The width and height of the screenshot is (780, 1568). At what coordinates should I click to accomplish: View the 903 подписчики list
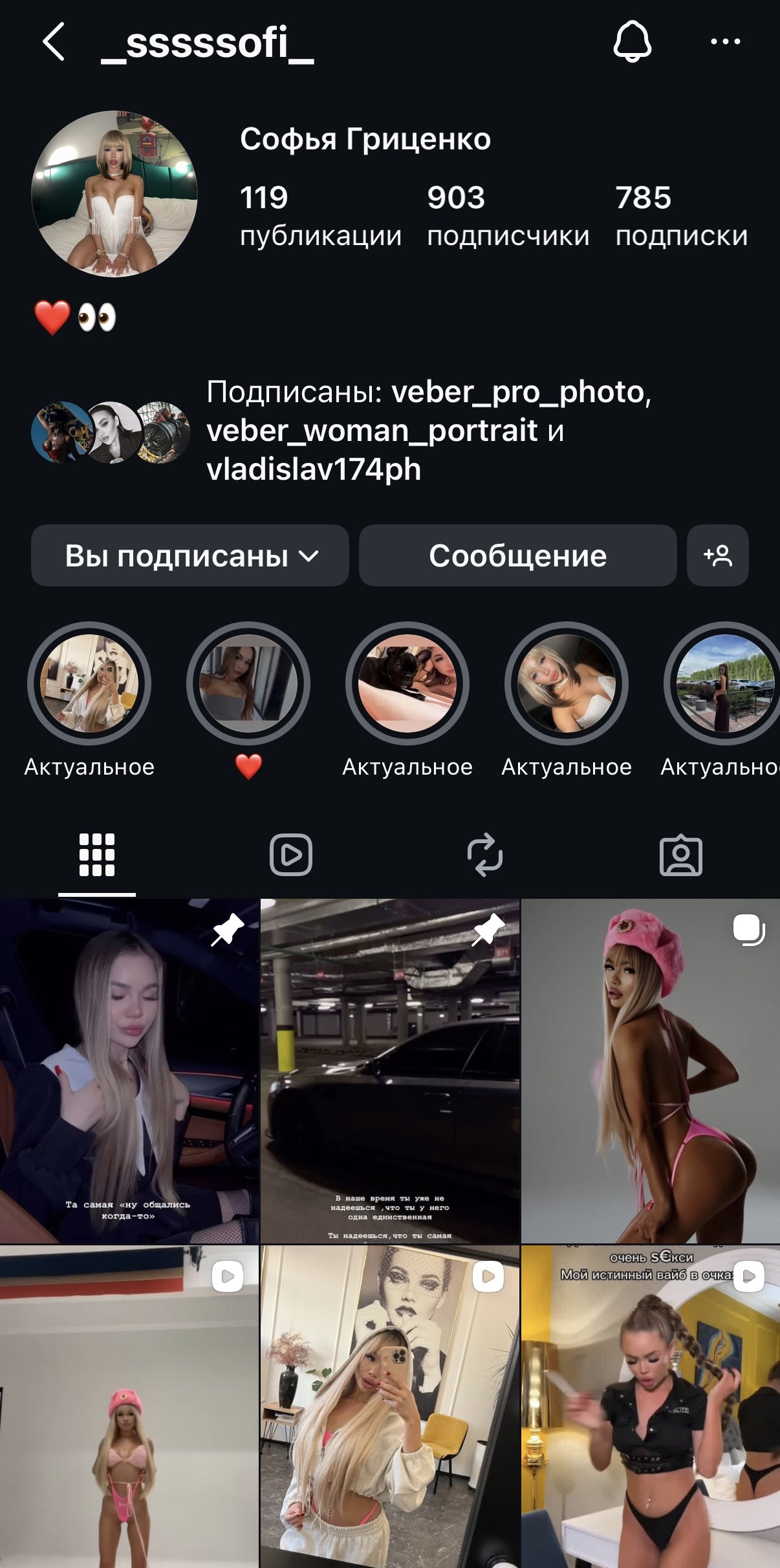coord(508,215)
